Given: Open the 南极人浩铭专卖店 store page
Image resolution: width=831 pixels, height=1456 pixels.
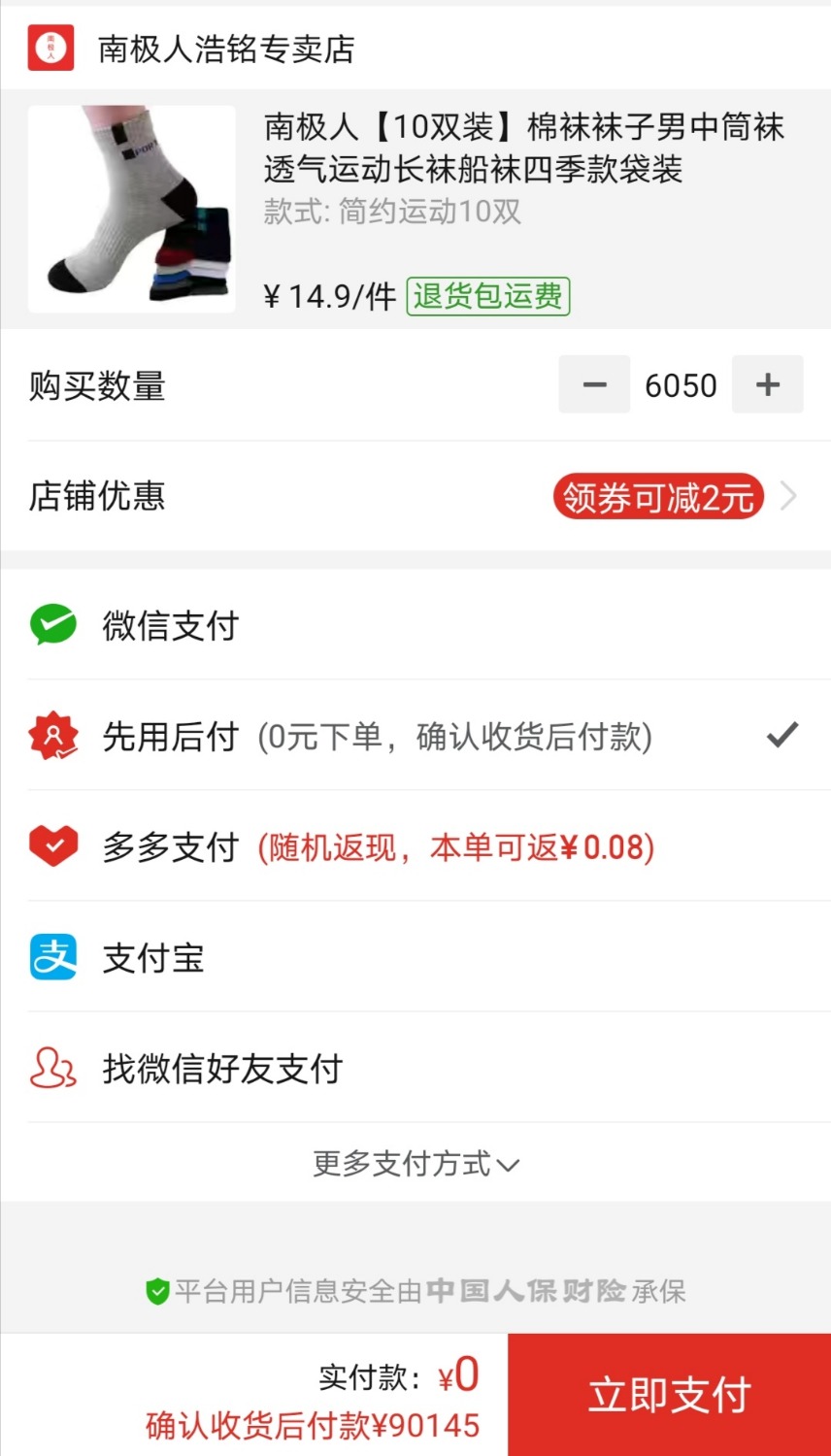Looking at the screenshot, I should pyautogui.click(x=225, y=49).
